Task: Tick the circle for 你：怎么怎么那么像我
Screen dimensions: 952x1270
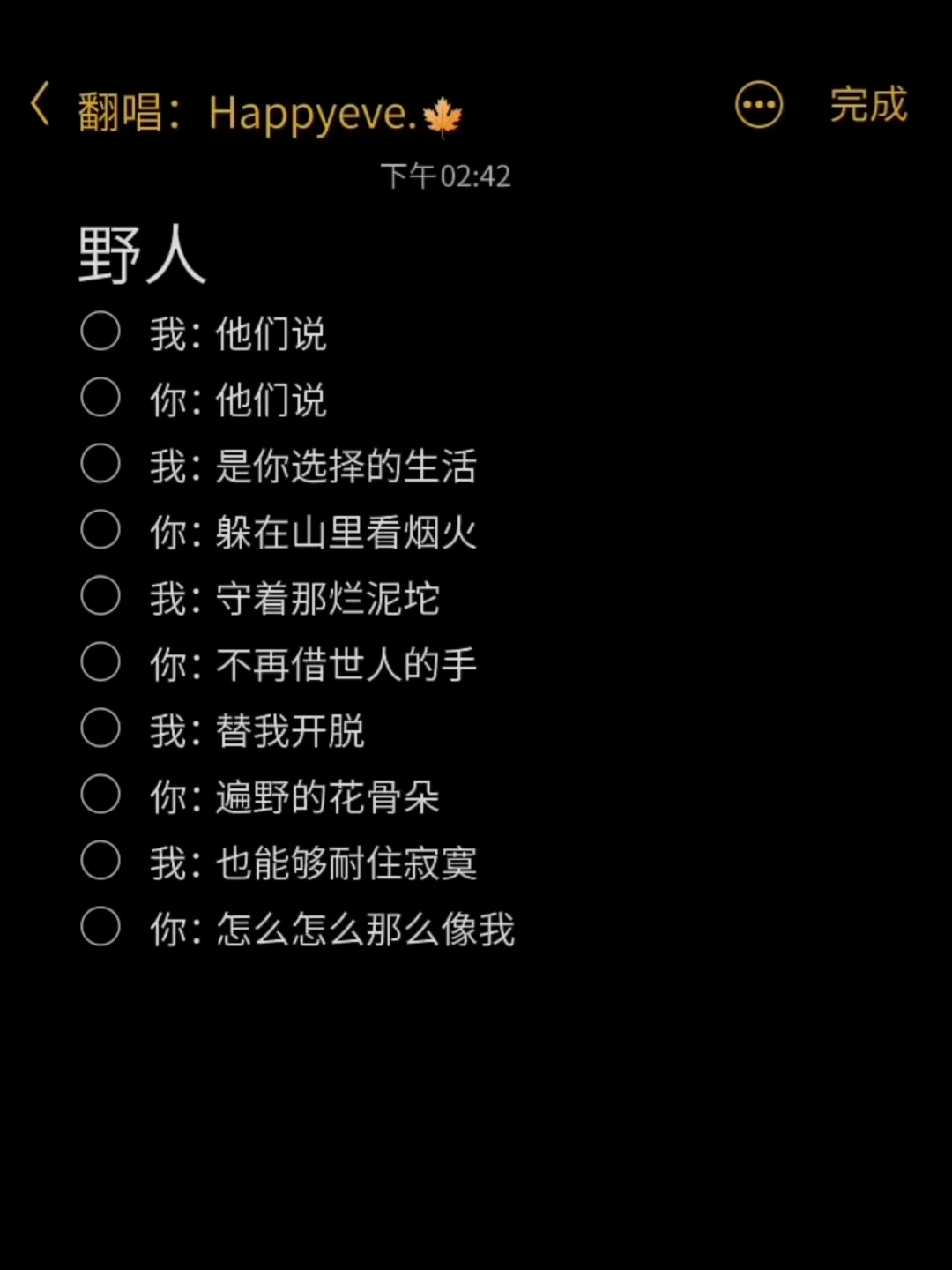Action: click(x=100, y=927)
